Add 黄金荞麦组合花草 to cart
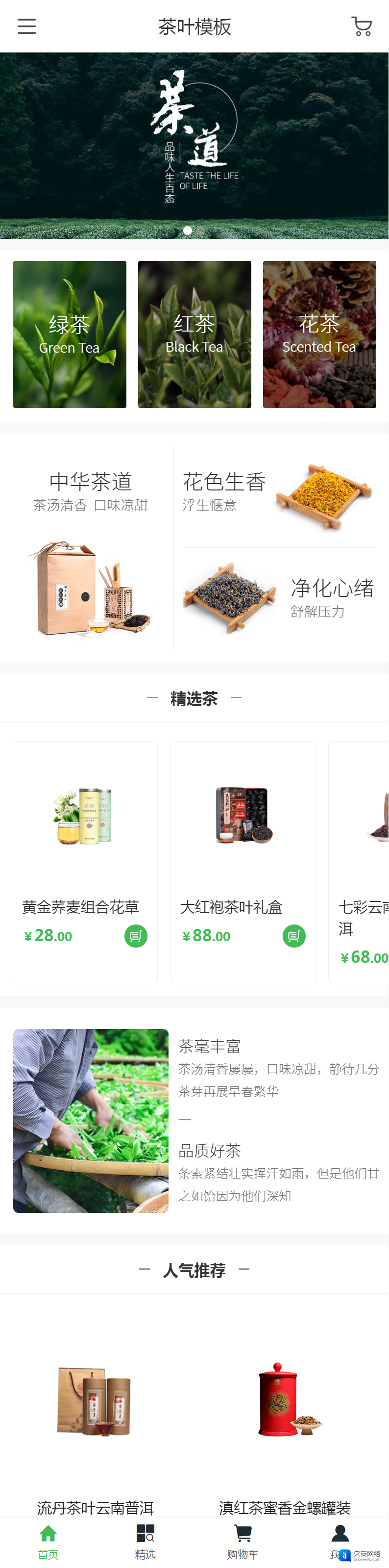Viewport: 389px width, 1568px height. [x=136, y=936]
